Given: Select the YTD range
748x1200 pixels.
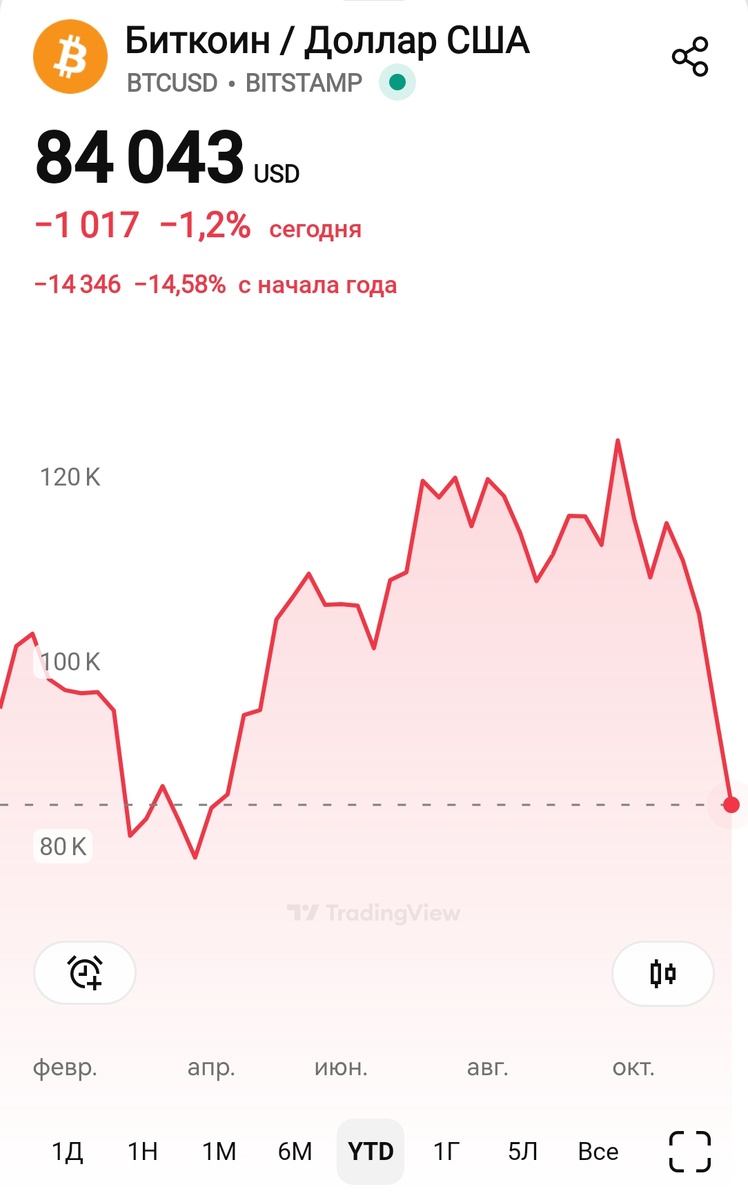Looking at the screenshot, I should point(370,1151).
